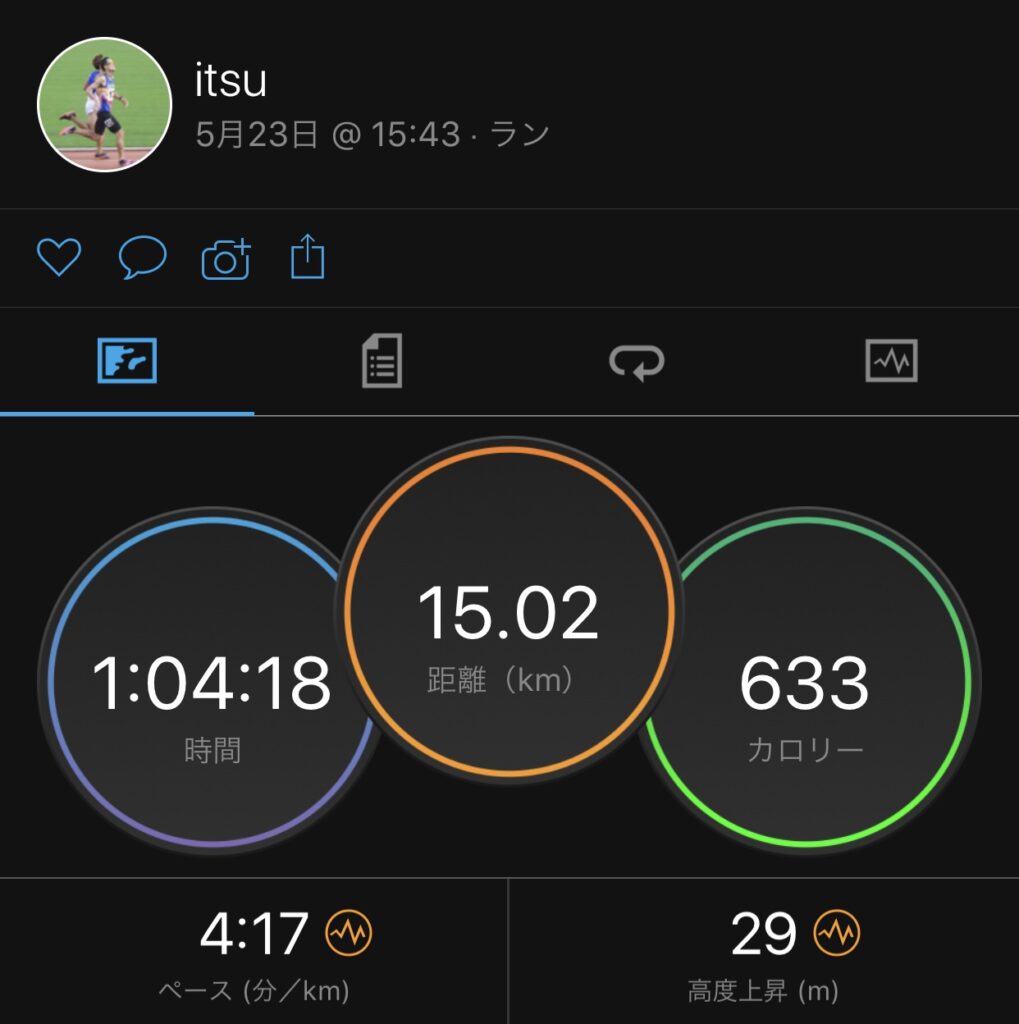The width and height of the screenshot is (1019, 1024).
Task: Switch to the charts tab
Action: tap(891, 361)
